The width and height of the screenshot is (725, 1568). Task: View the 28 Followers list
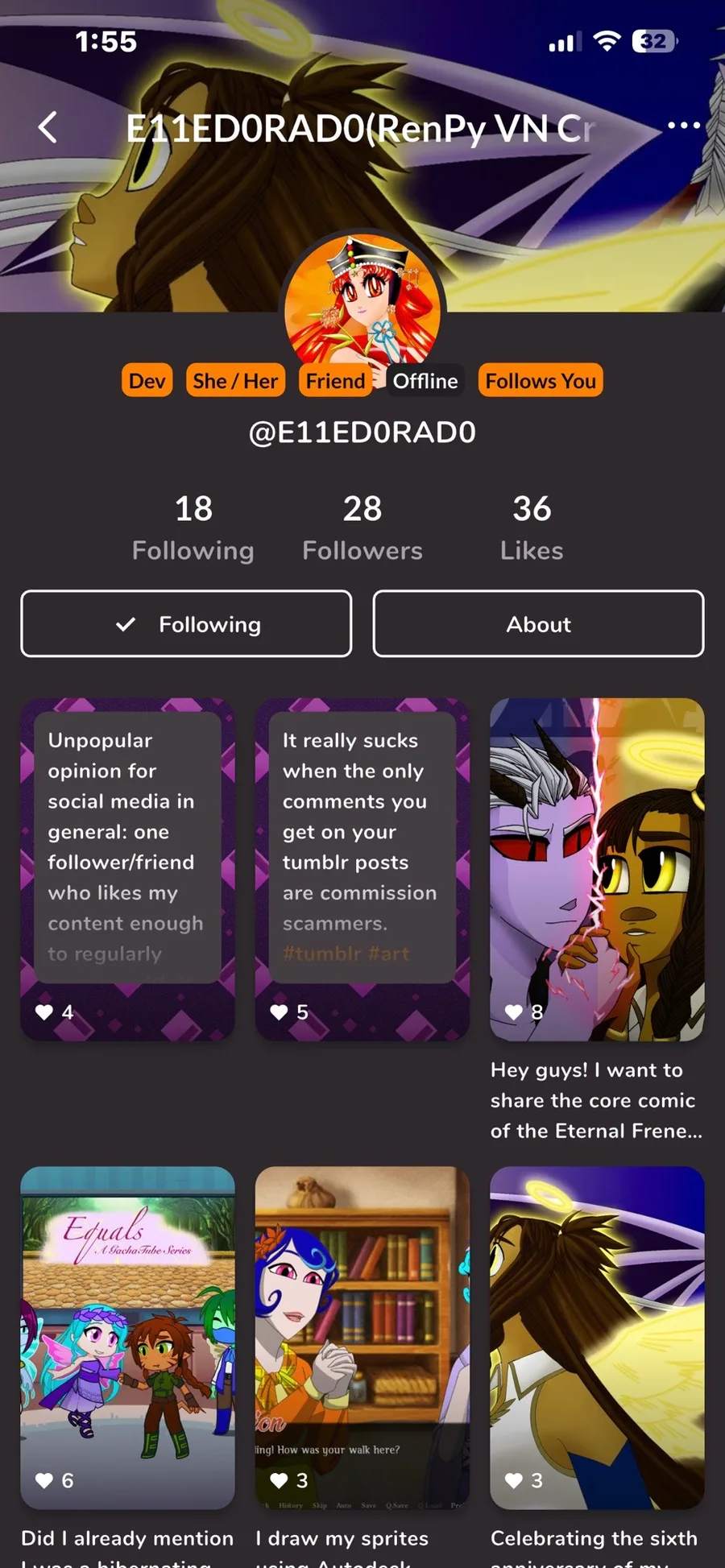[362, 528]
